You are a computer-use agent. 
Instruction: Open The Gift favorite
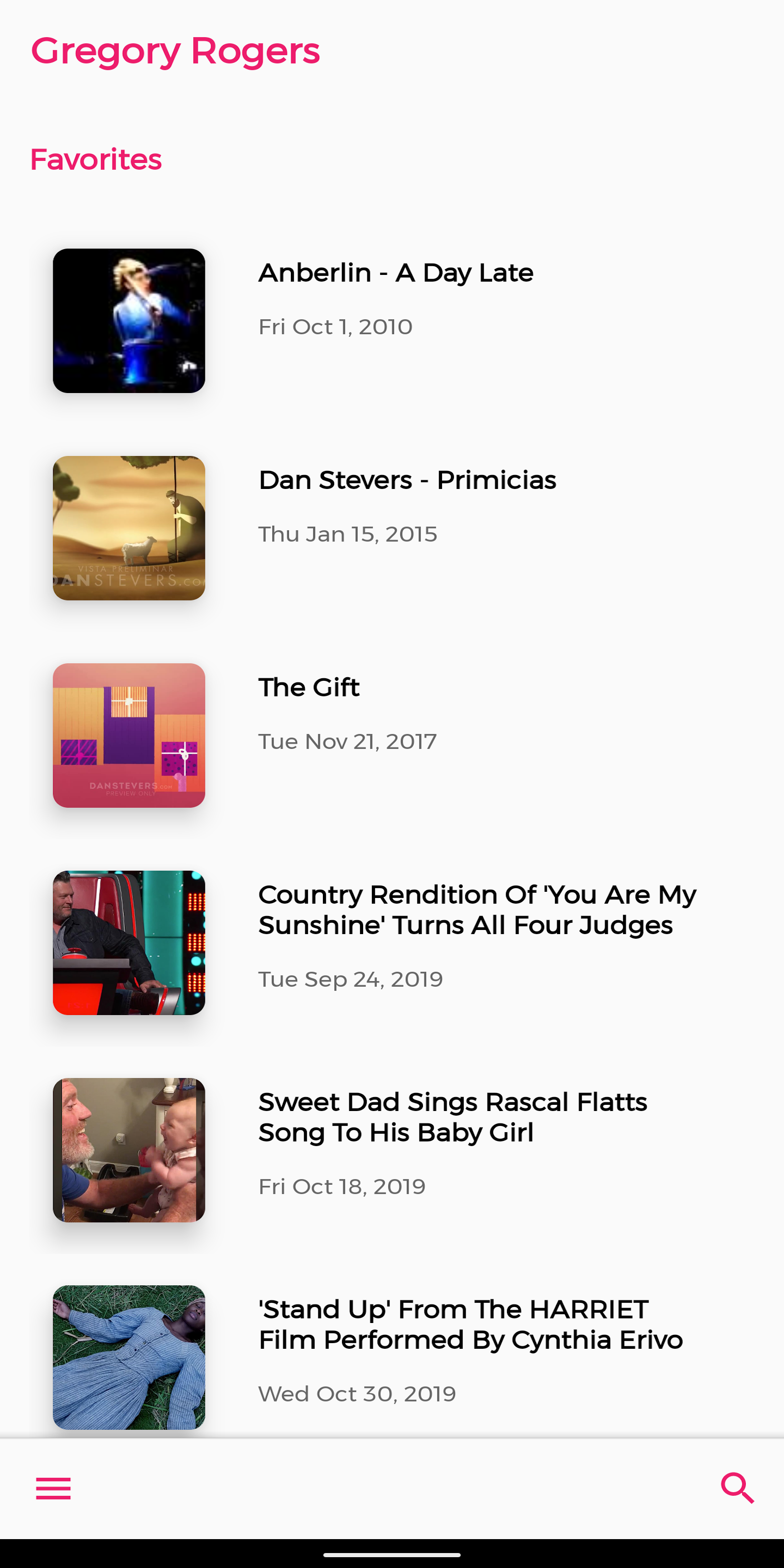(x=308, y=688)
